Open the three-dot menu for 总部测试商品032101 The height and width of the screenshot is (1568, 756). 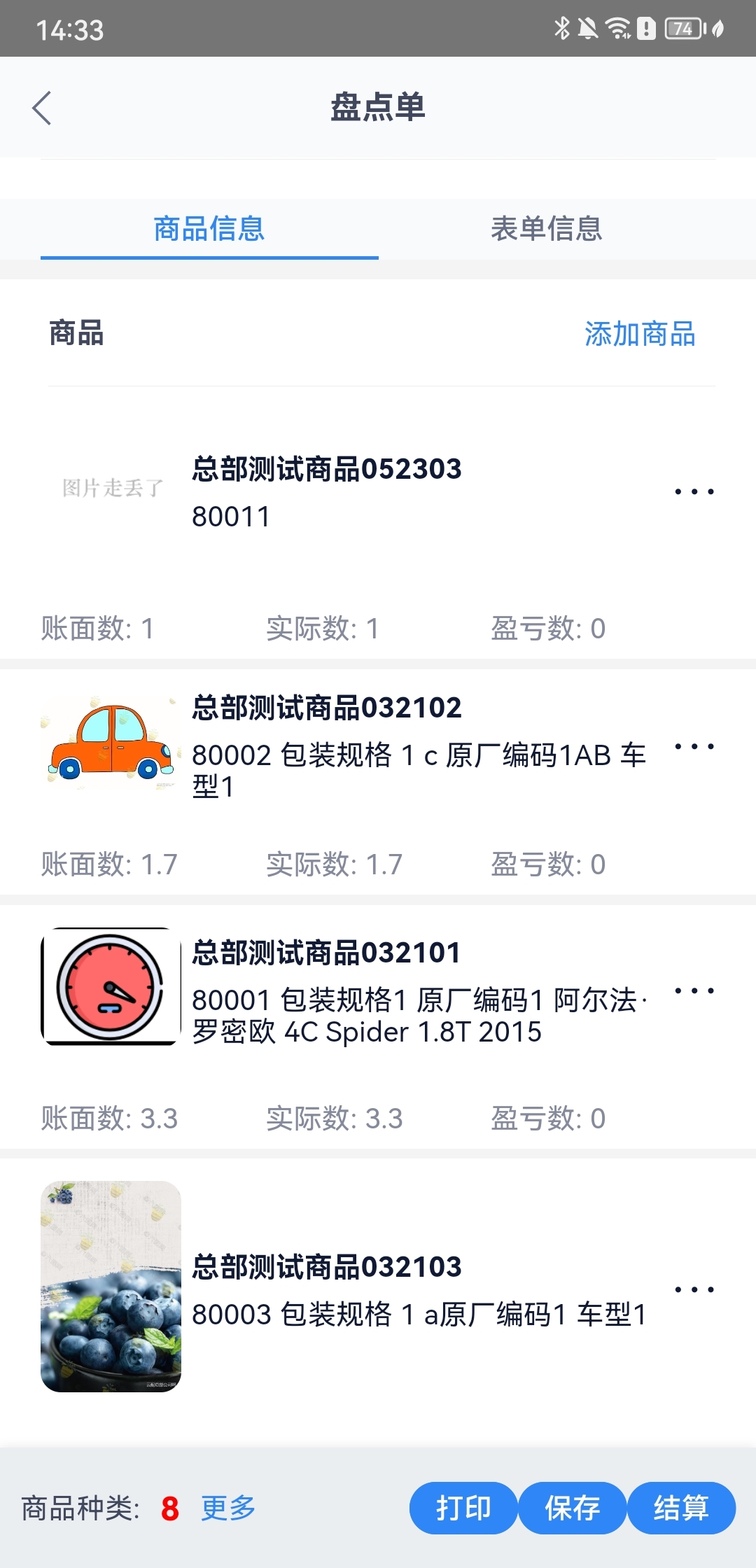click(x=694, y=990)
